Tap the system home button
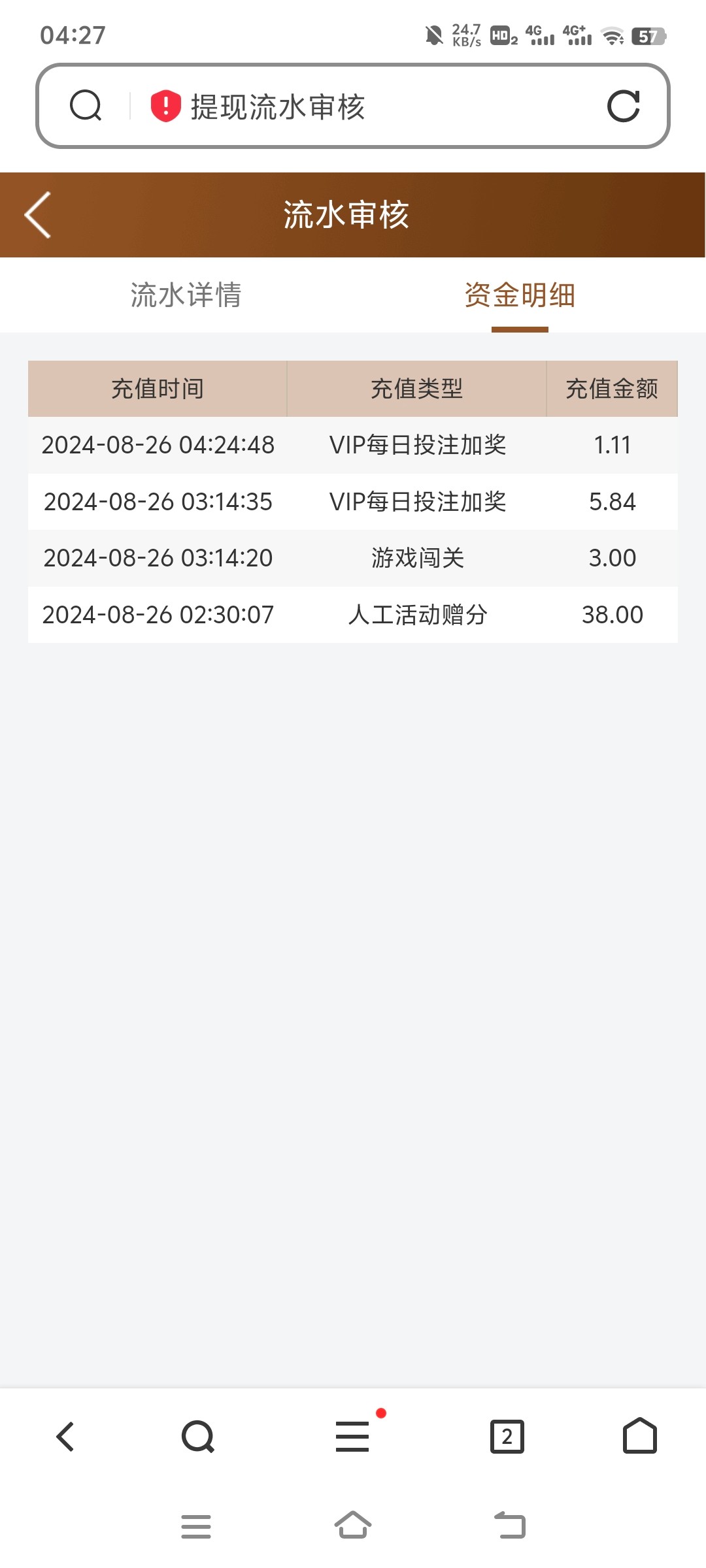Viewport: 706px width, 1568px height. [x=353, y=1525]
